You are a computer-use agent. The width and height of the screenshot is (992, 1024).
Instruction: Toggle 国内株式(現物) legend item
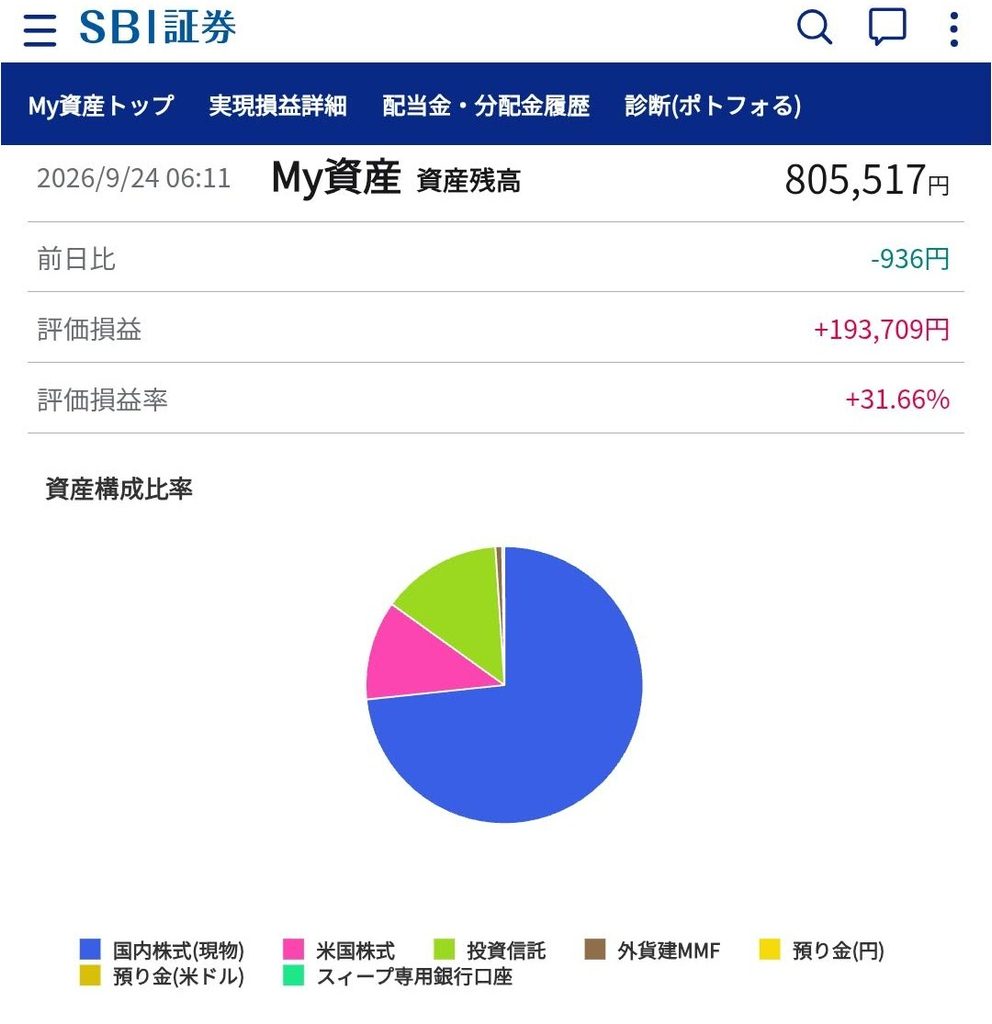pos(162,950)
